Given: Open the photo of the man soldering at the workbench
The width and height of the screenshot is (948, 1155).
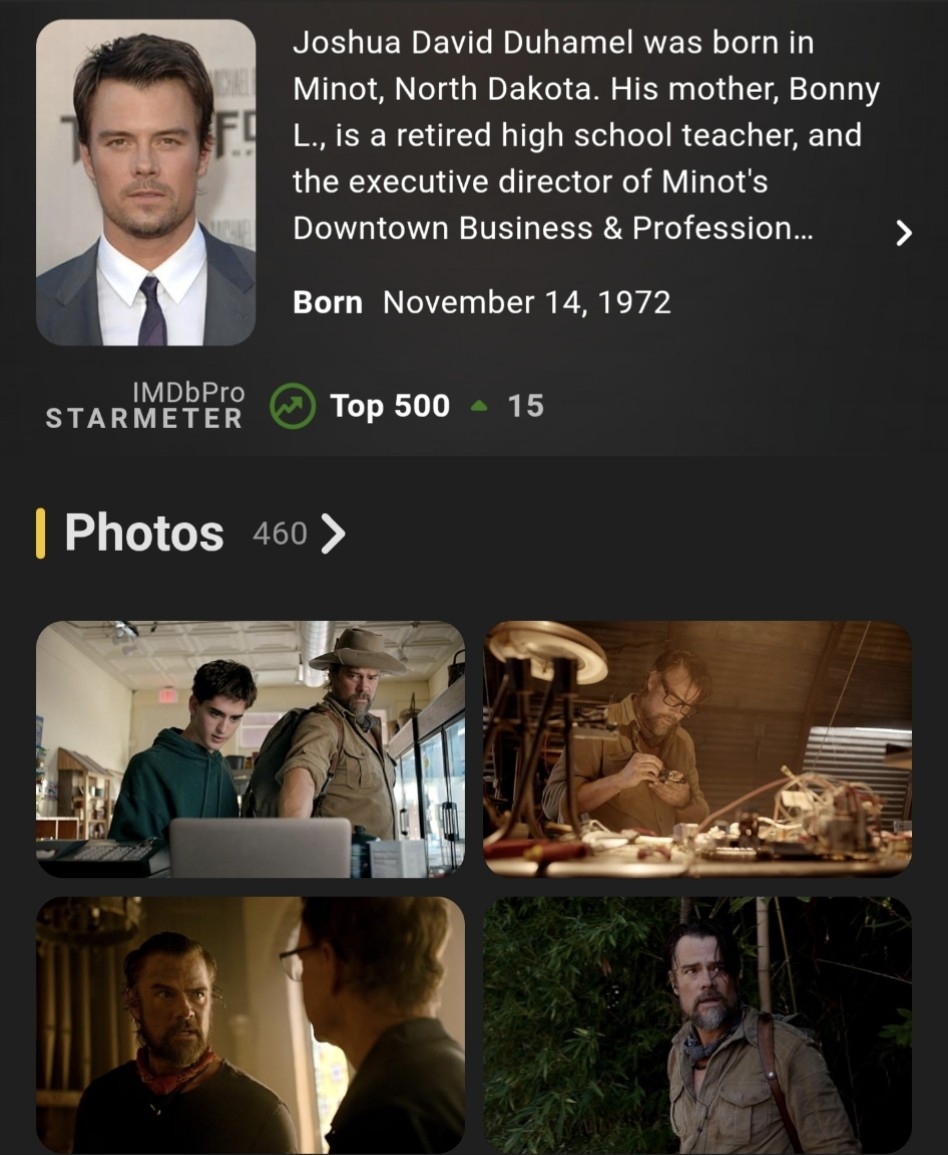Looking at the screenshot, I should (697, 749).
